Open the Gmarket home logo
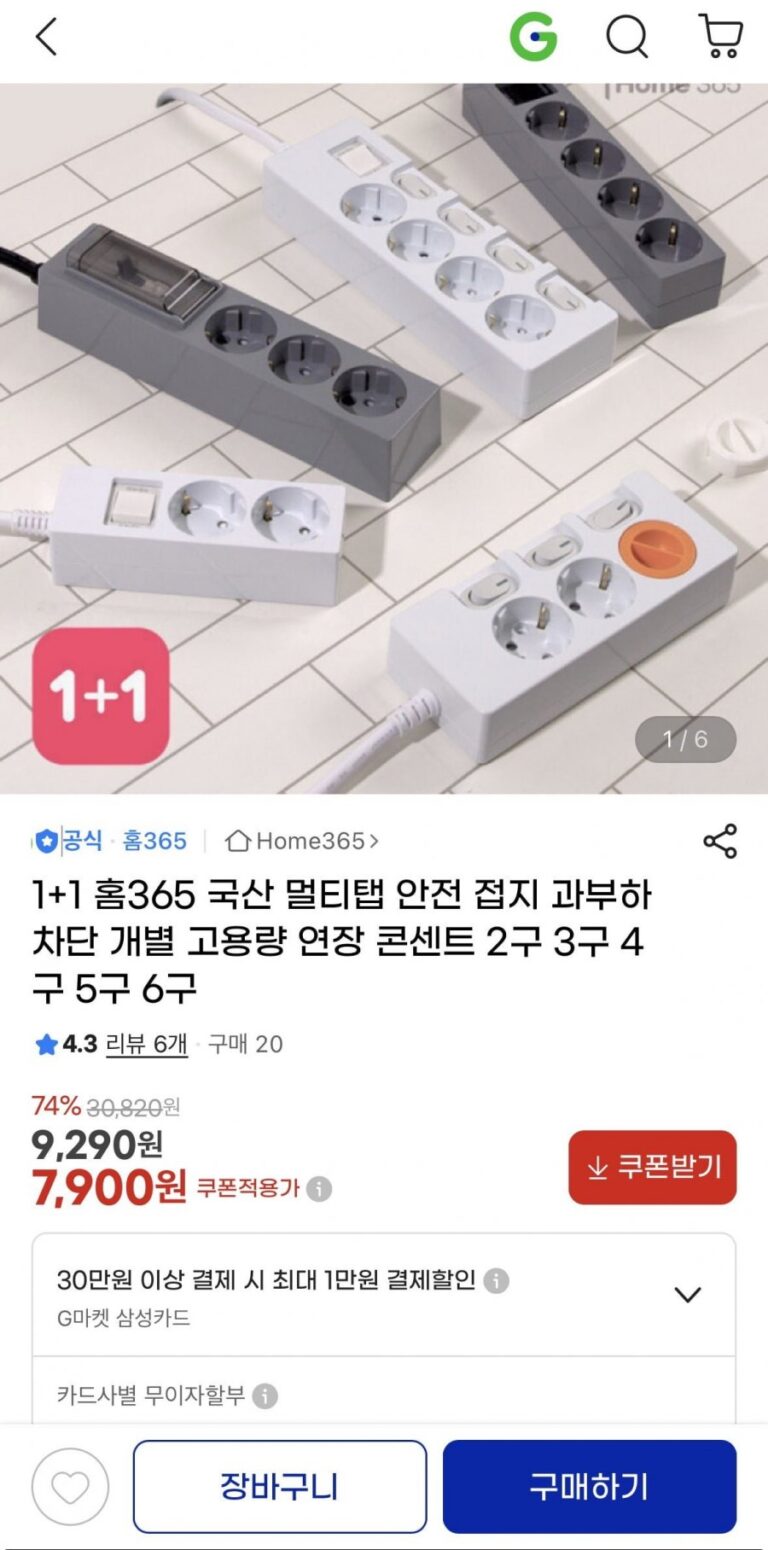The width and height of the screenshot is (768, 1550). (x=533, y=38)
